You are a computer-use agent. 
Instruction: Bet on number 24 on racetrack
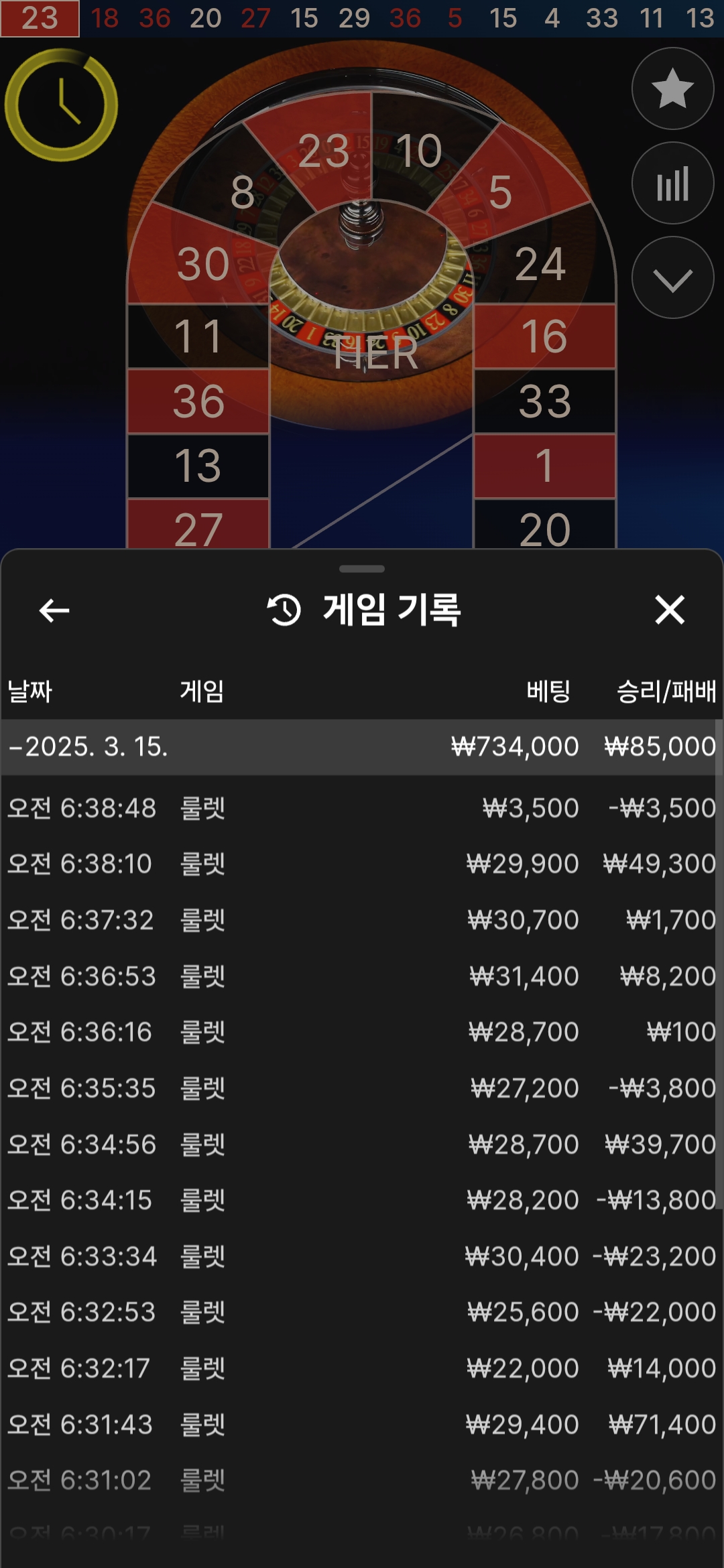click(540, 264)
